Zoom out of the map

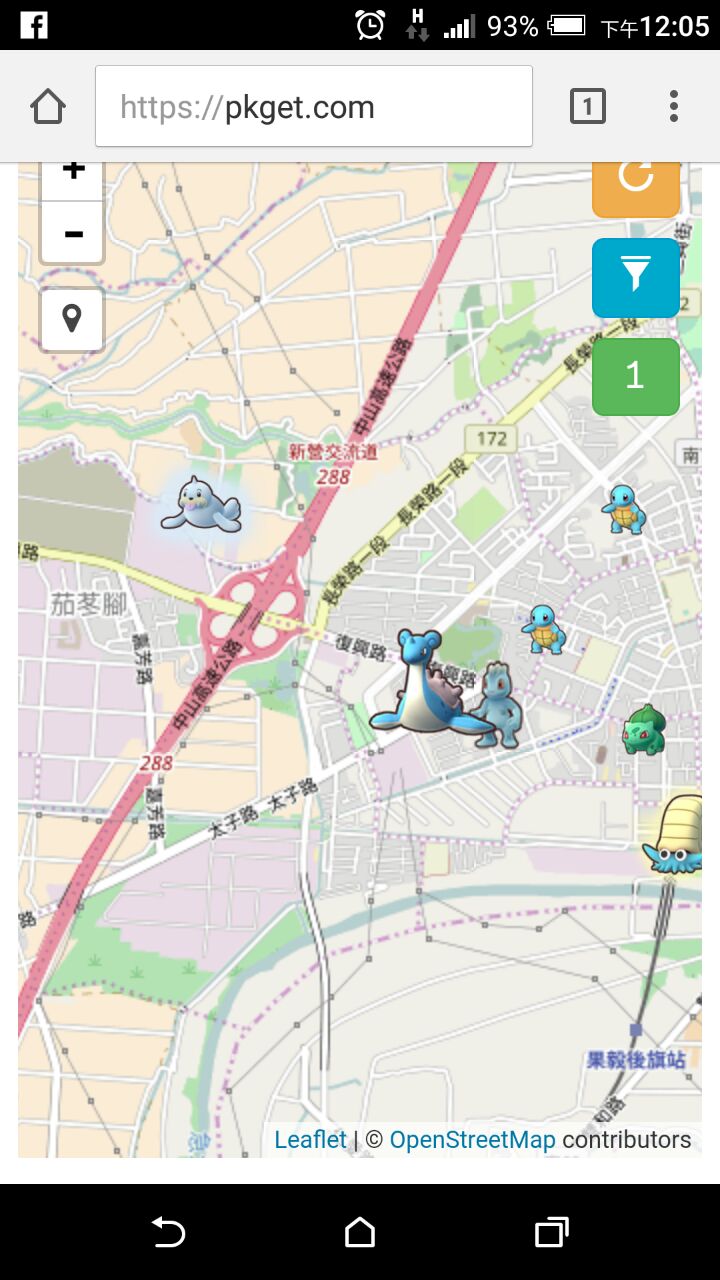[x=72, y=233]
